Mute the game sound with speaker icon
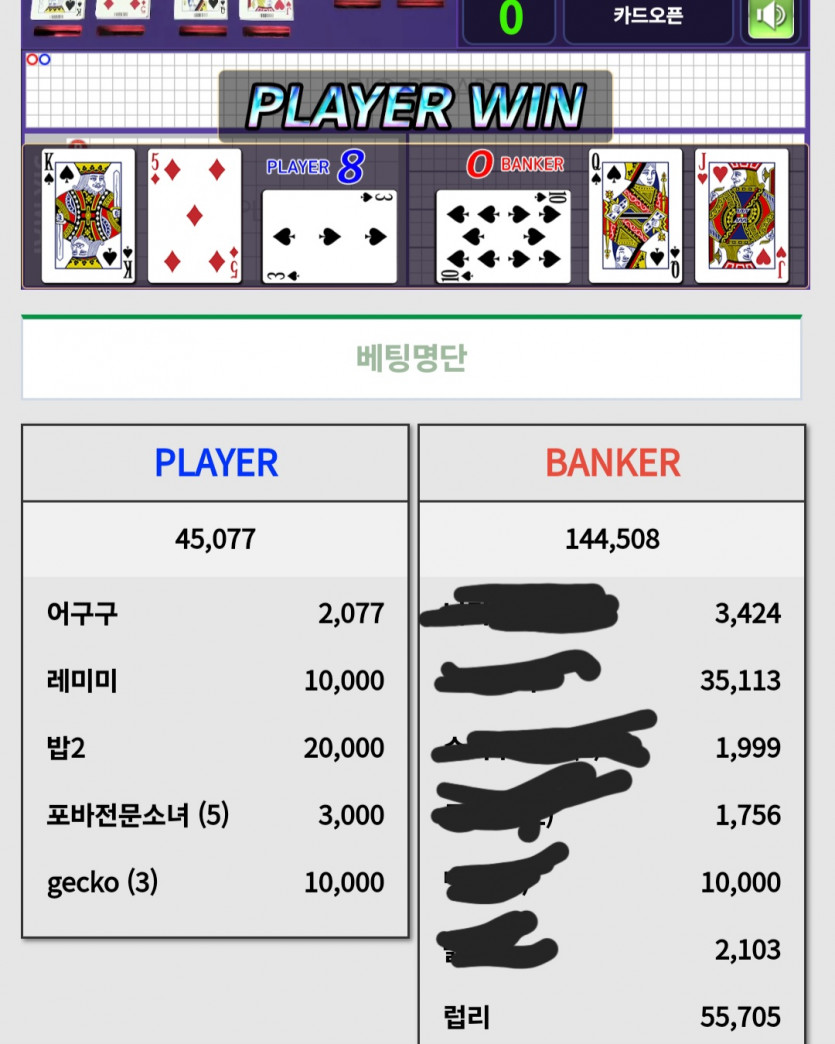835x1044 pixels. pyautogui.click(x=771, y=18)
